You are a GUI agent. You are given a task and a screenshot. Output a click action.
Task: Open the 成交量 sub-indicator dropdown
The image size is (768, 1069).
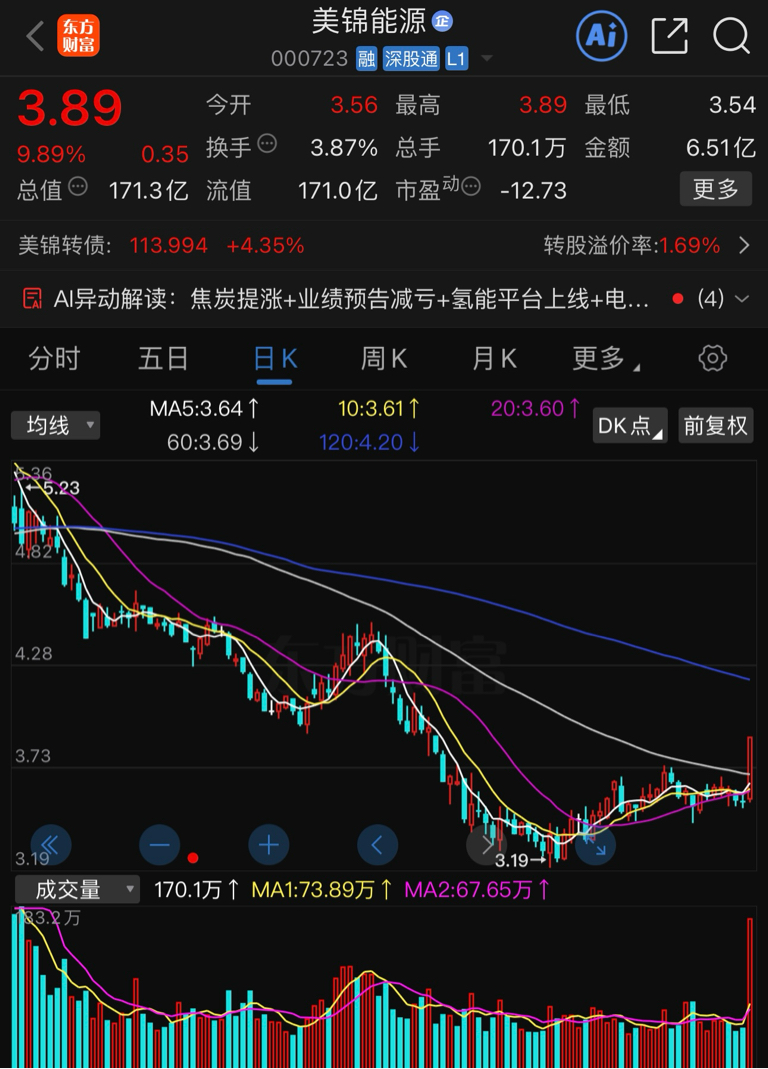pos(76,889)
